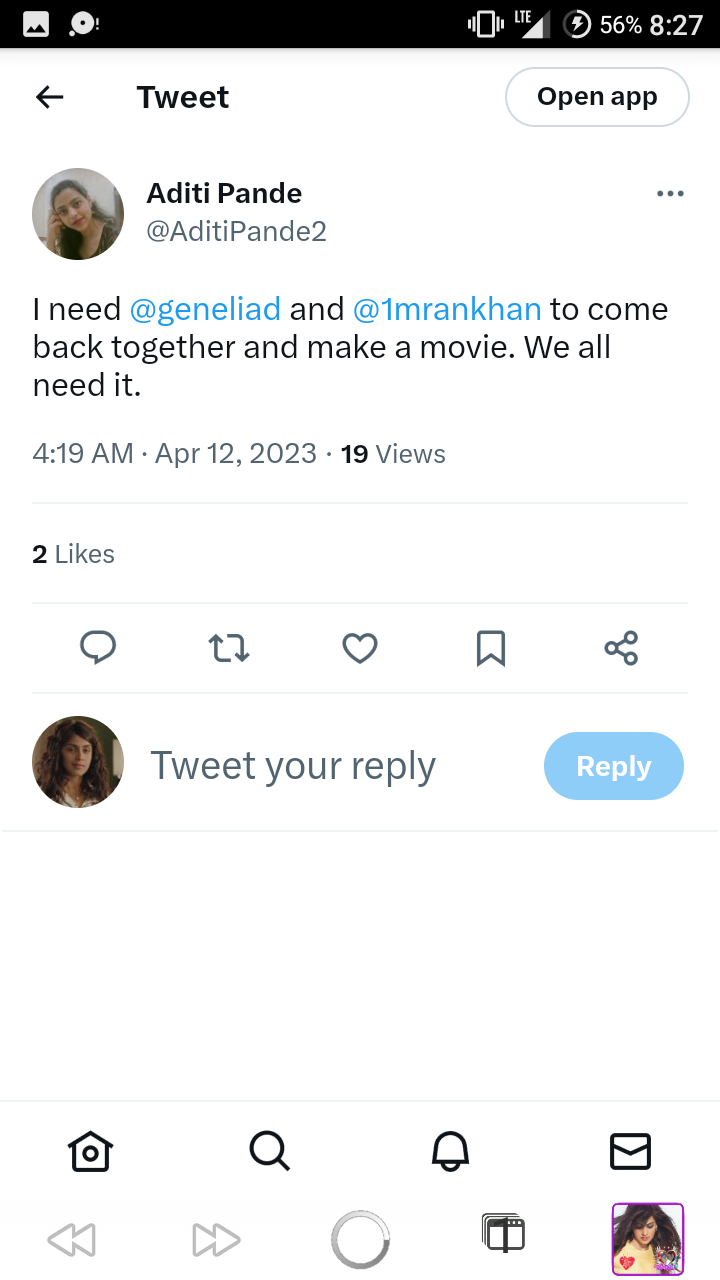Open the @geneliad mention link
This screenshot has height=1280, width=720.
[x=205, y=309]
